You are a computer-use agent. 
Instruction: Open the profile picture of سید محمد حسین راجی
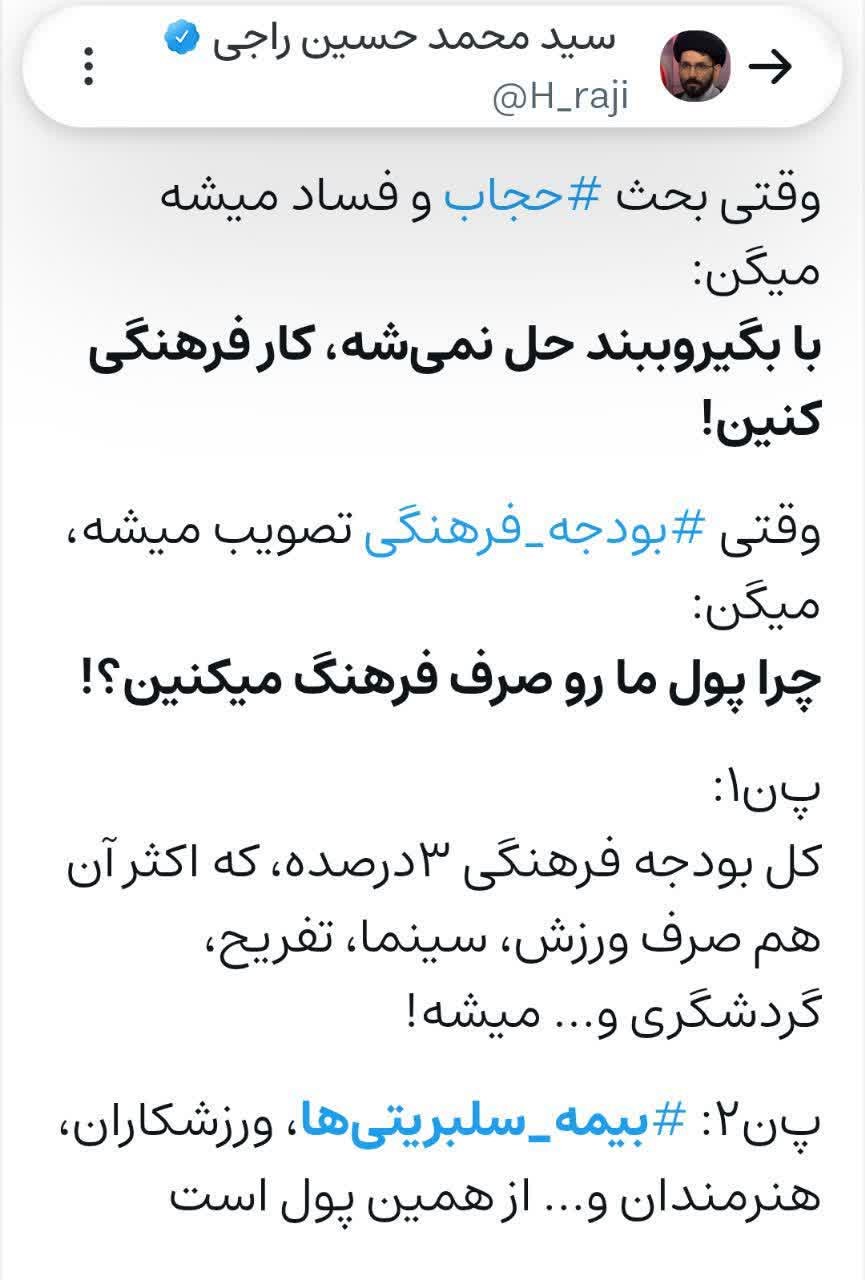pyautogui.click(x=695, y=67)
